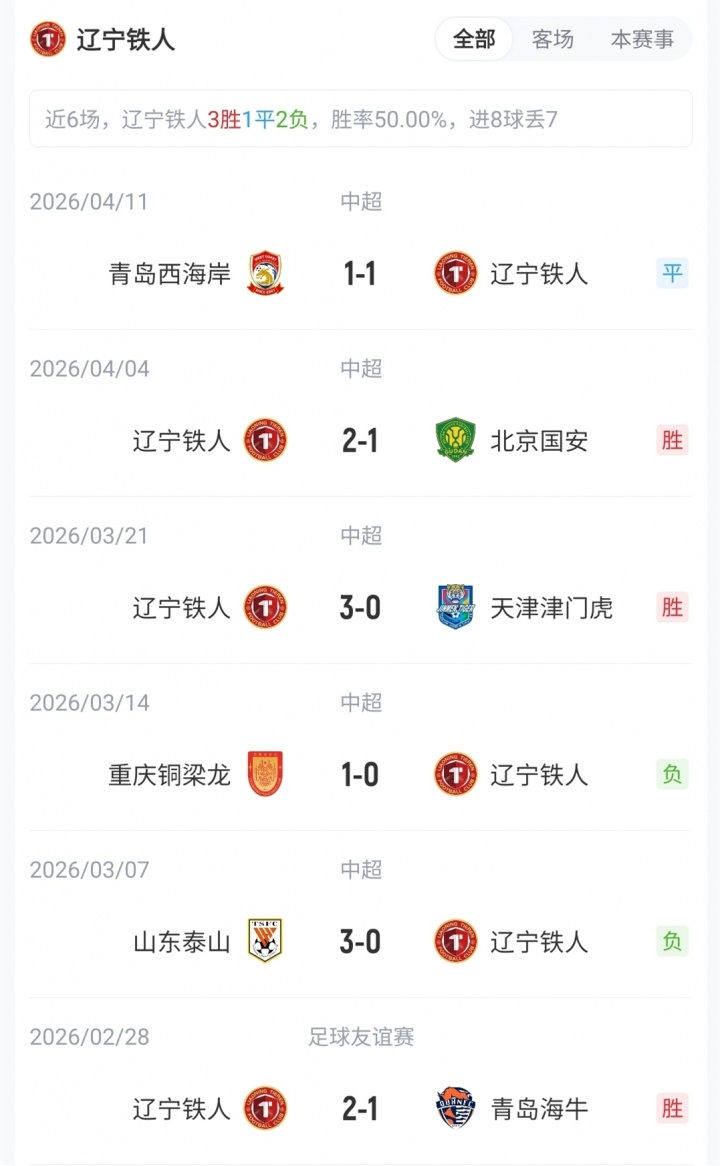The width and height of the screenshot is (720, 1166).
Task: Select the 全部 filter tab
Action: click(474, 40)
